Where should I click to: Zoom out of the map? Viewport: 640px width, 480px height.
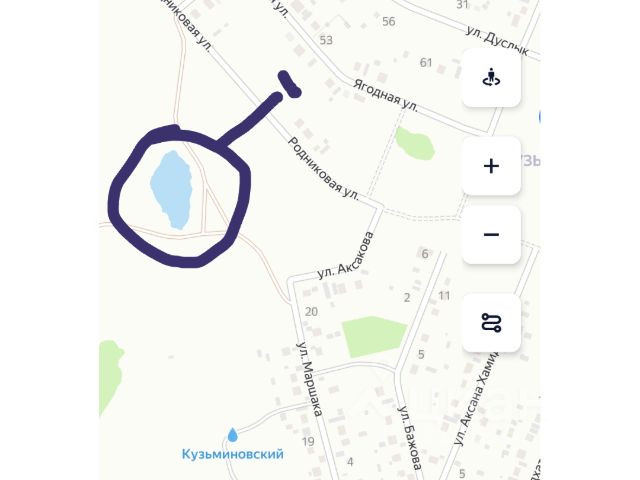[490, 235]
